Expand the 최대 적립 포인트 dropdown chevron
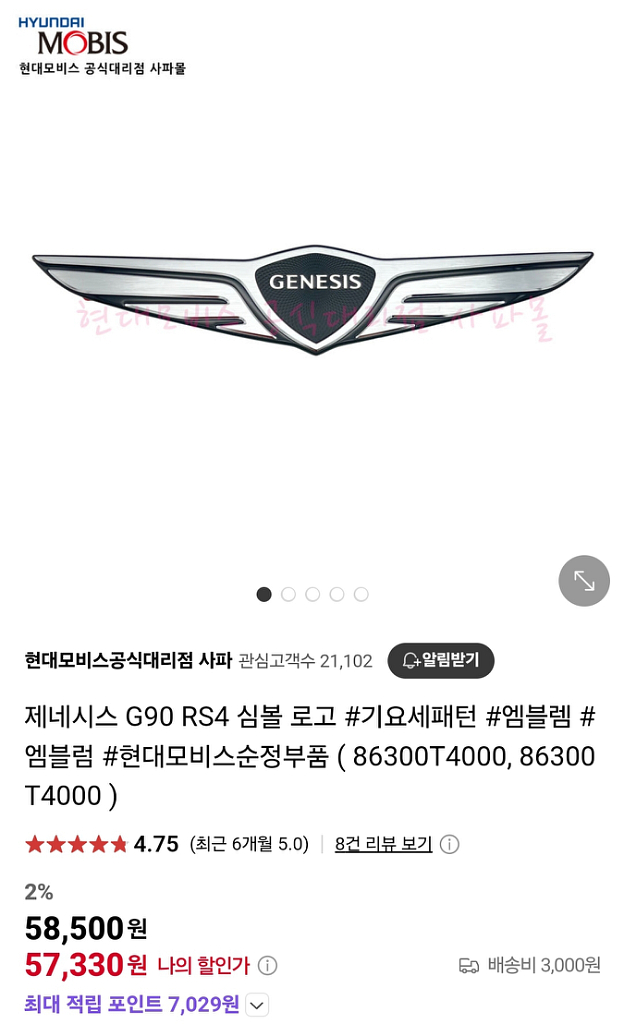624x1024 pixels. (257, 1004)
